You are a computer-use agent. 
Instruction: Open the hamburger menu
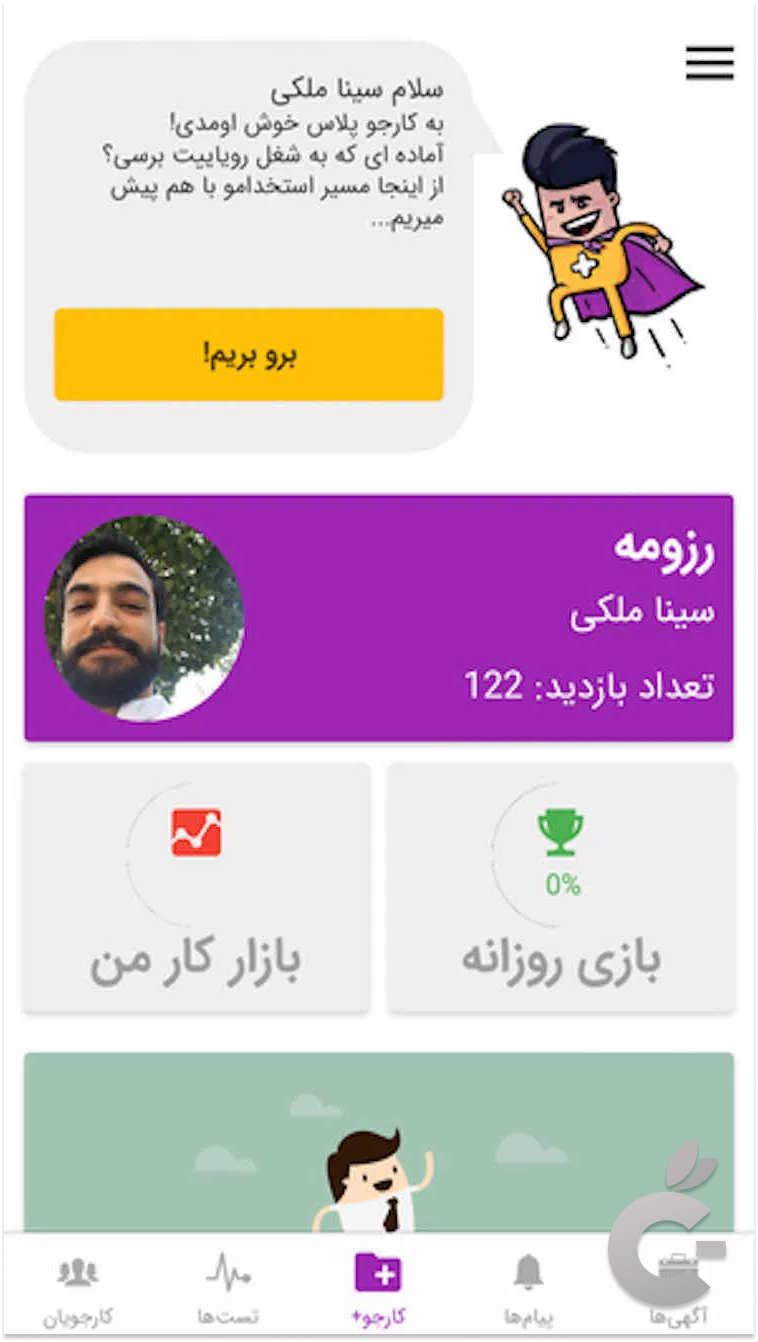[709, 62]
